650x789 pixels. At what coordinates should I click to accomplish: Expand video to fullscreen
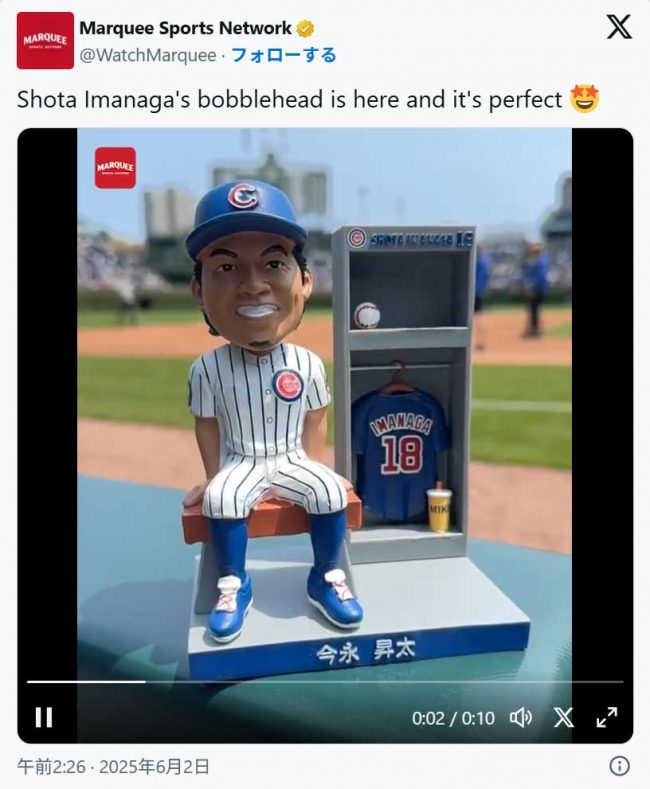607,717
